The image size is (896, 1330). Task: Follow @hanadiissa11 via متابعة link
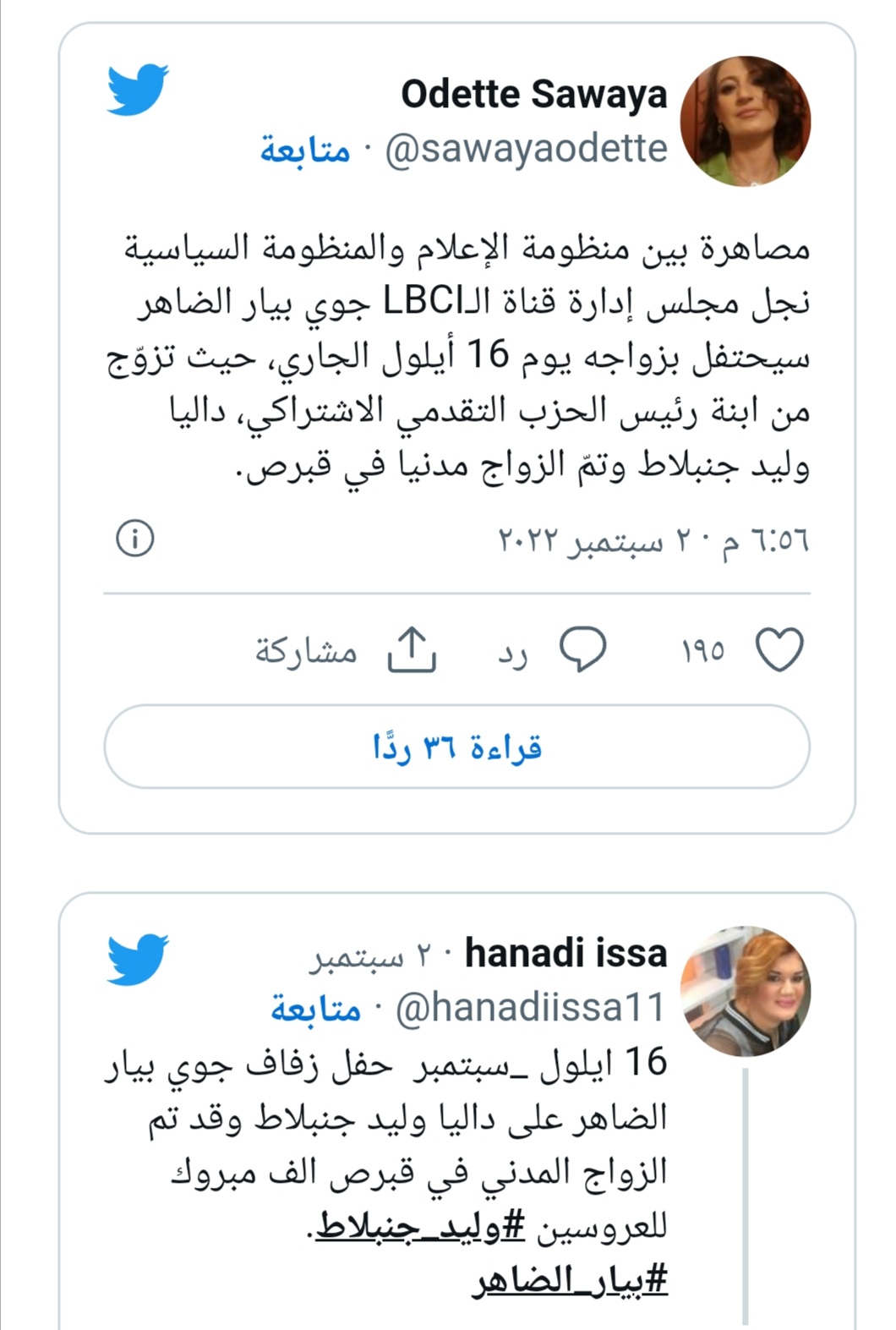[x=315, y=1009]
